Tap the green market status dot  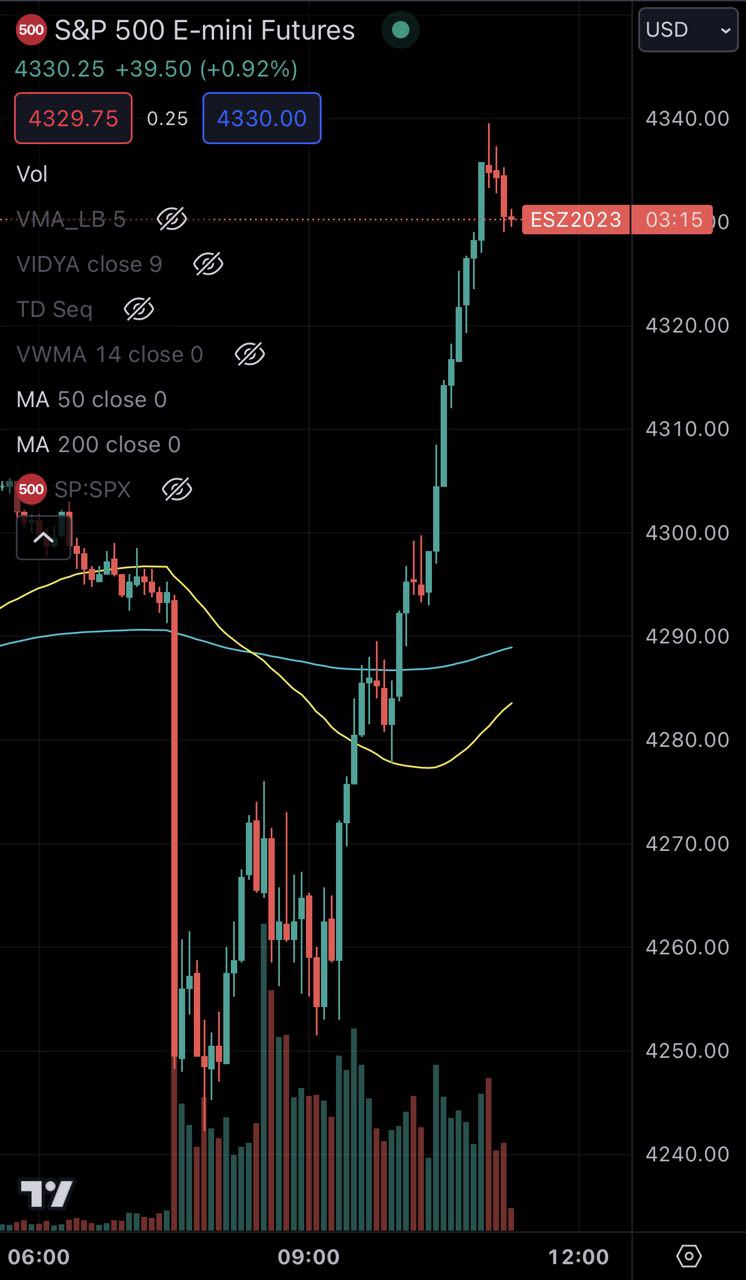[400, 30]
